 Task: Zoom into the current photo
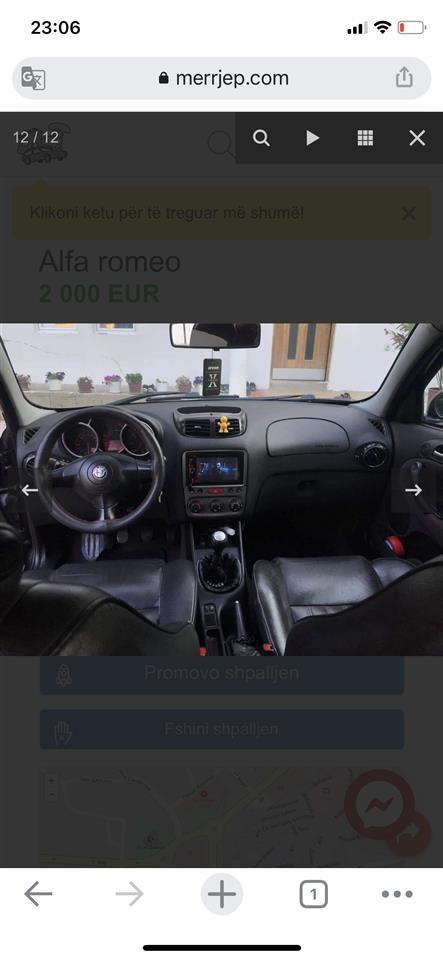click(x=261, y=138)
